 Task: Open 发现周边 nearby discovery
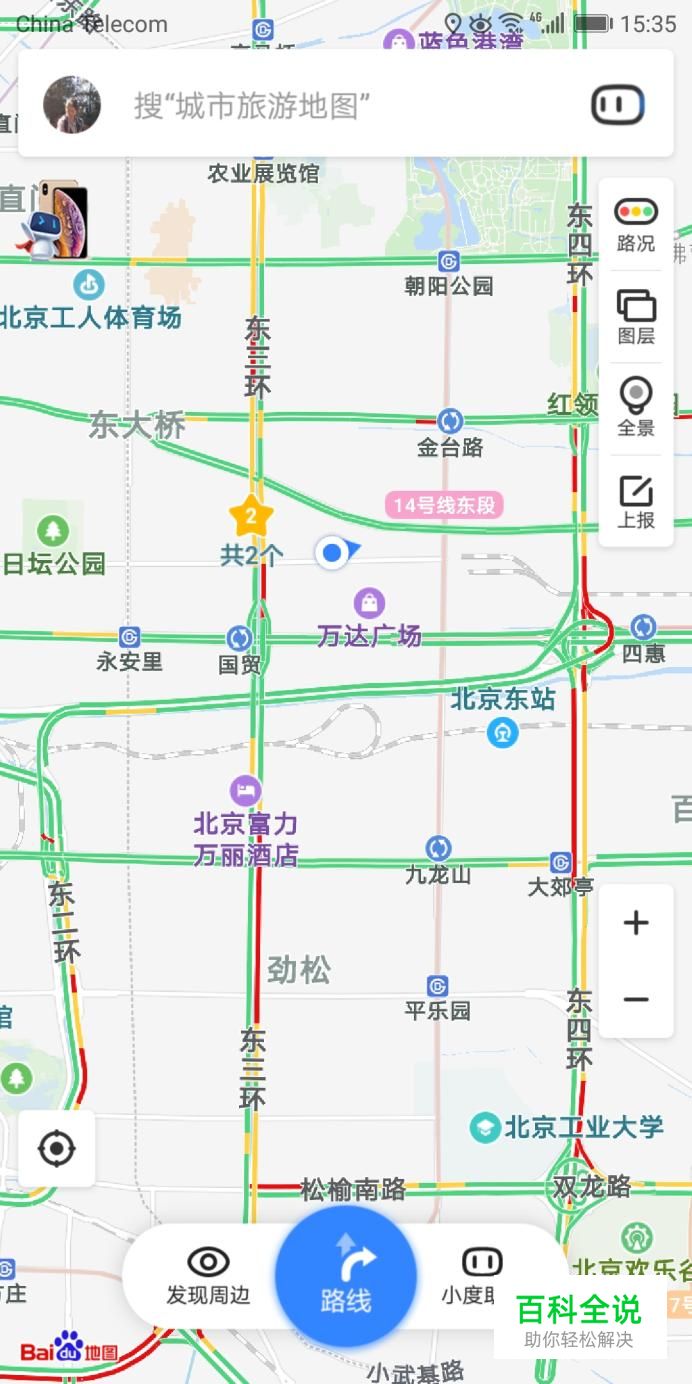point(208,1276)
